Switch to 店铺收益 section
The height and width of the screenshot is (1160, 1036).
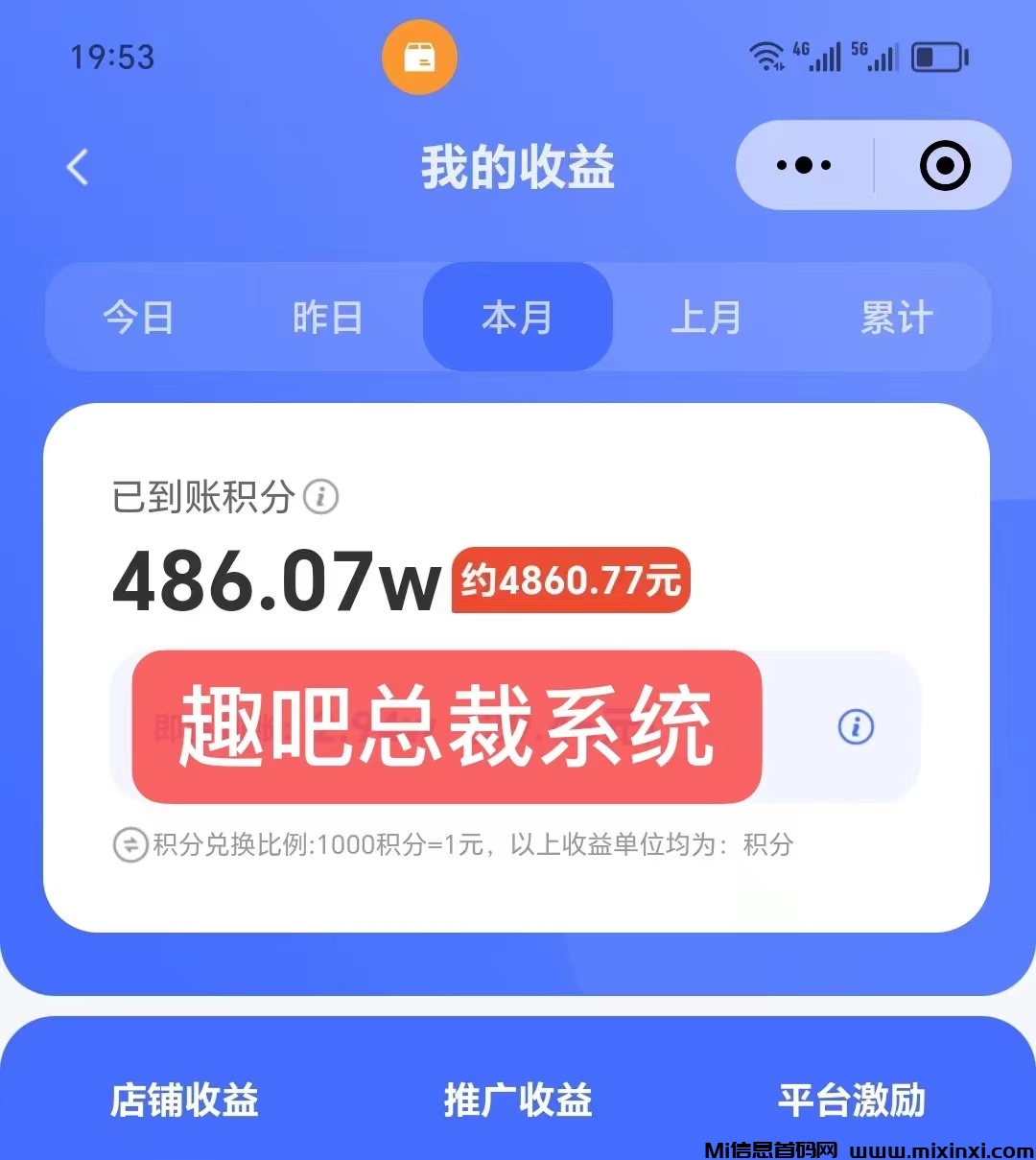tap(184, 1100)
